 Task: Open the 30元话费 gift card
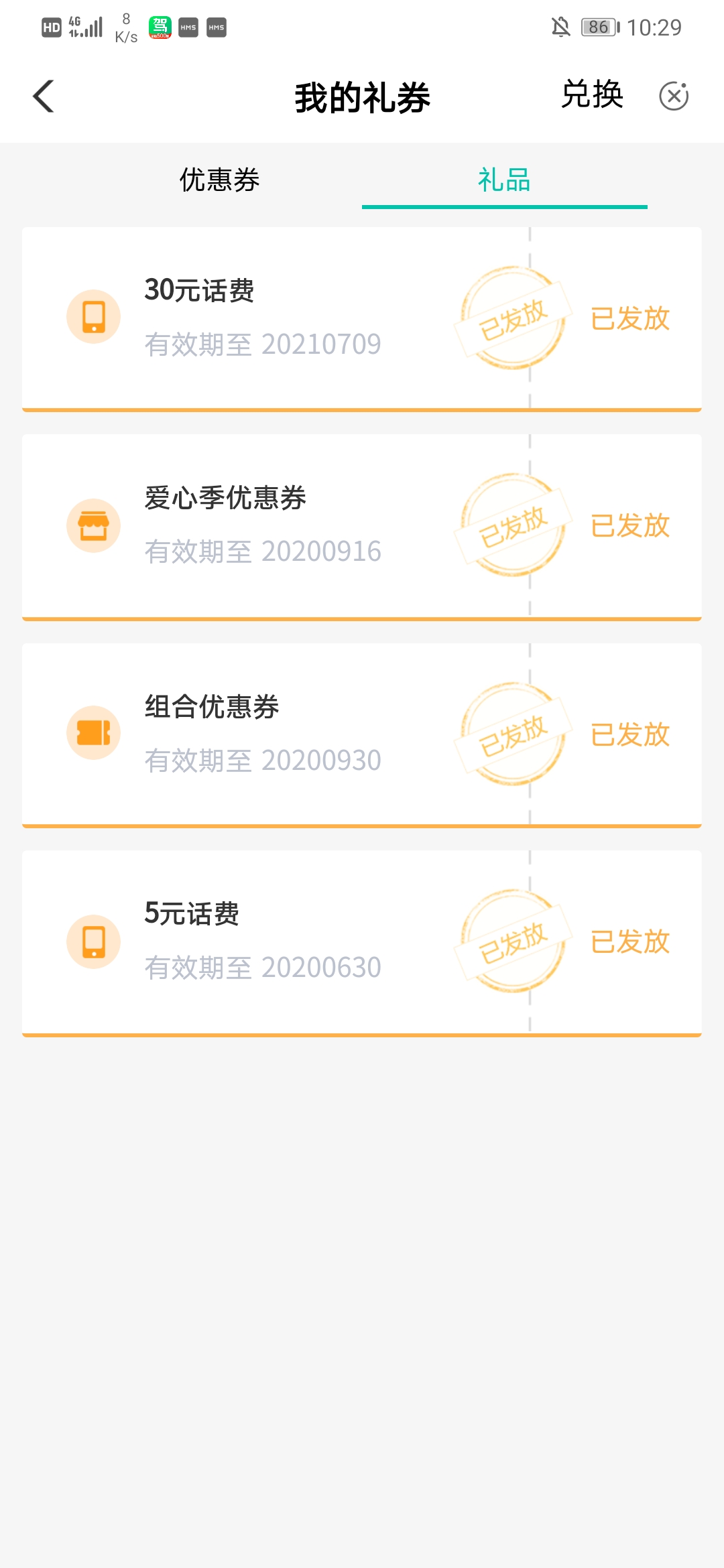click(x=362, y=319)
